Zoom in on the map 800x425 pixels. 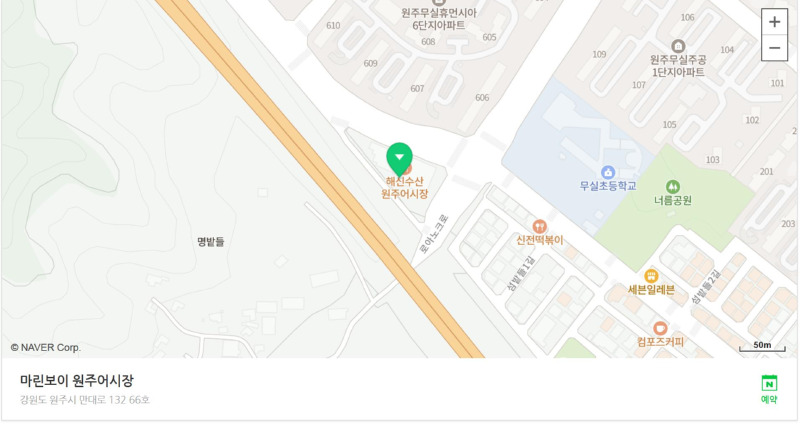(x=774, y=22)
